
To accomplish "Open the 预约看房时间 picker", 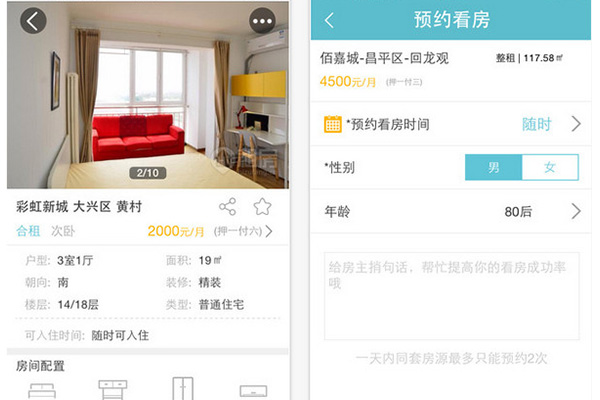I will 450,125.
